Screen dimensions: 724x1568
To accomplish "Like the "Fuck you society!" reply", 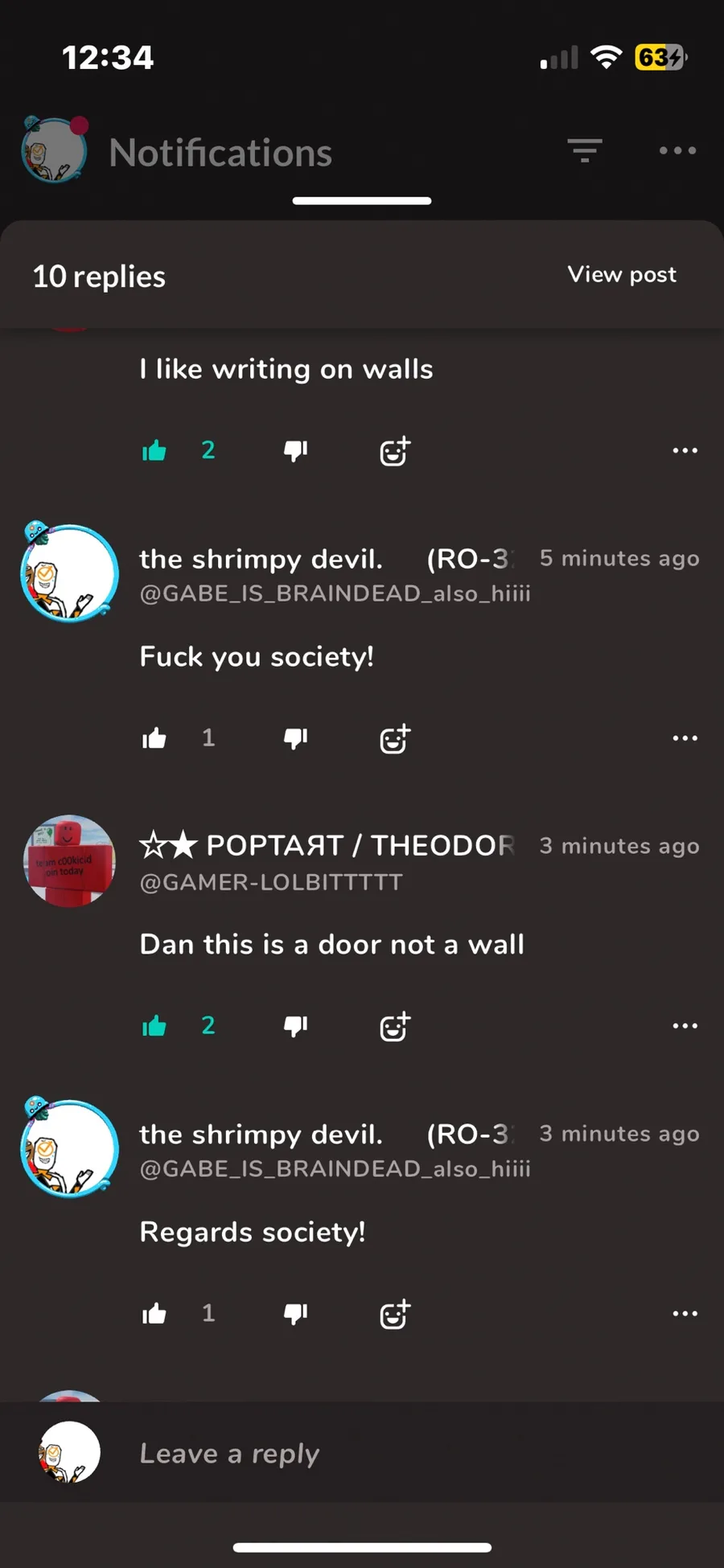I will tap(154, 738).
